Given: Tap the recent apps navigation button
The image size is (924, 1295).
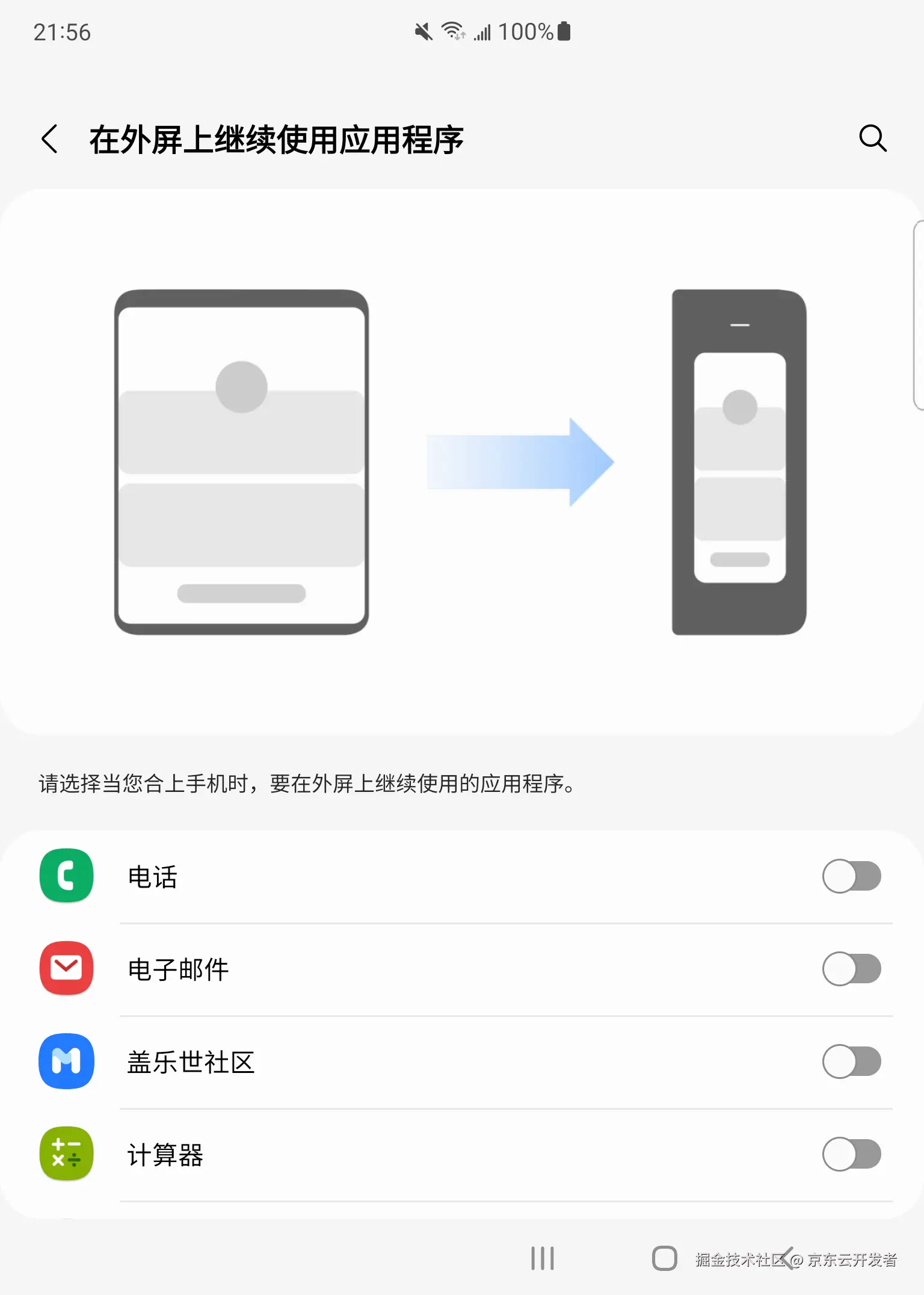Looking at the screenshot, I should point(543,1258).
